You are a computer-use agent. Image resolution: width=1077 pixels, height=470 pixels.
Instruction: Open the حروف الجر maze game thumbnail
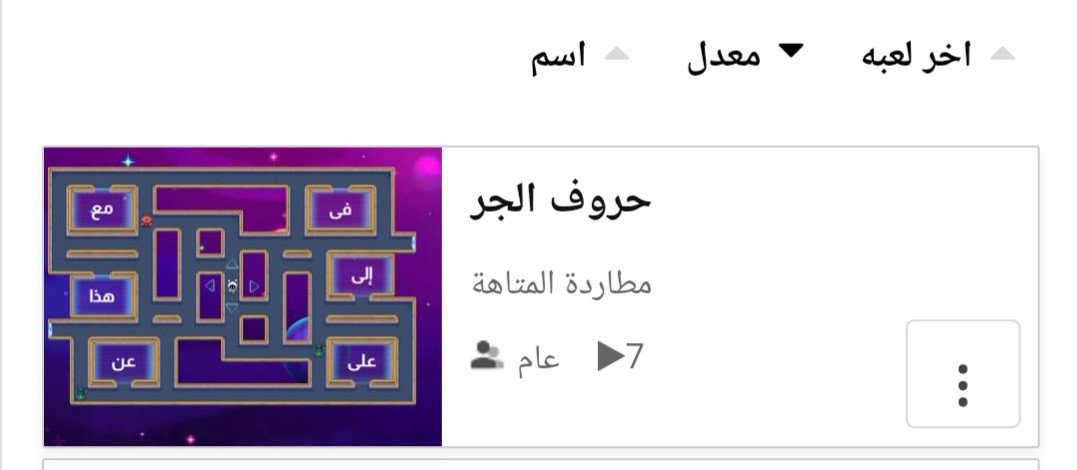coord(243,296)
